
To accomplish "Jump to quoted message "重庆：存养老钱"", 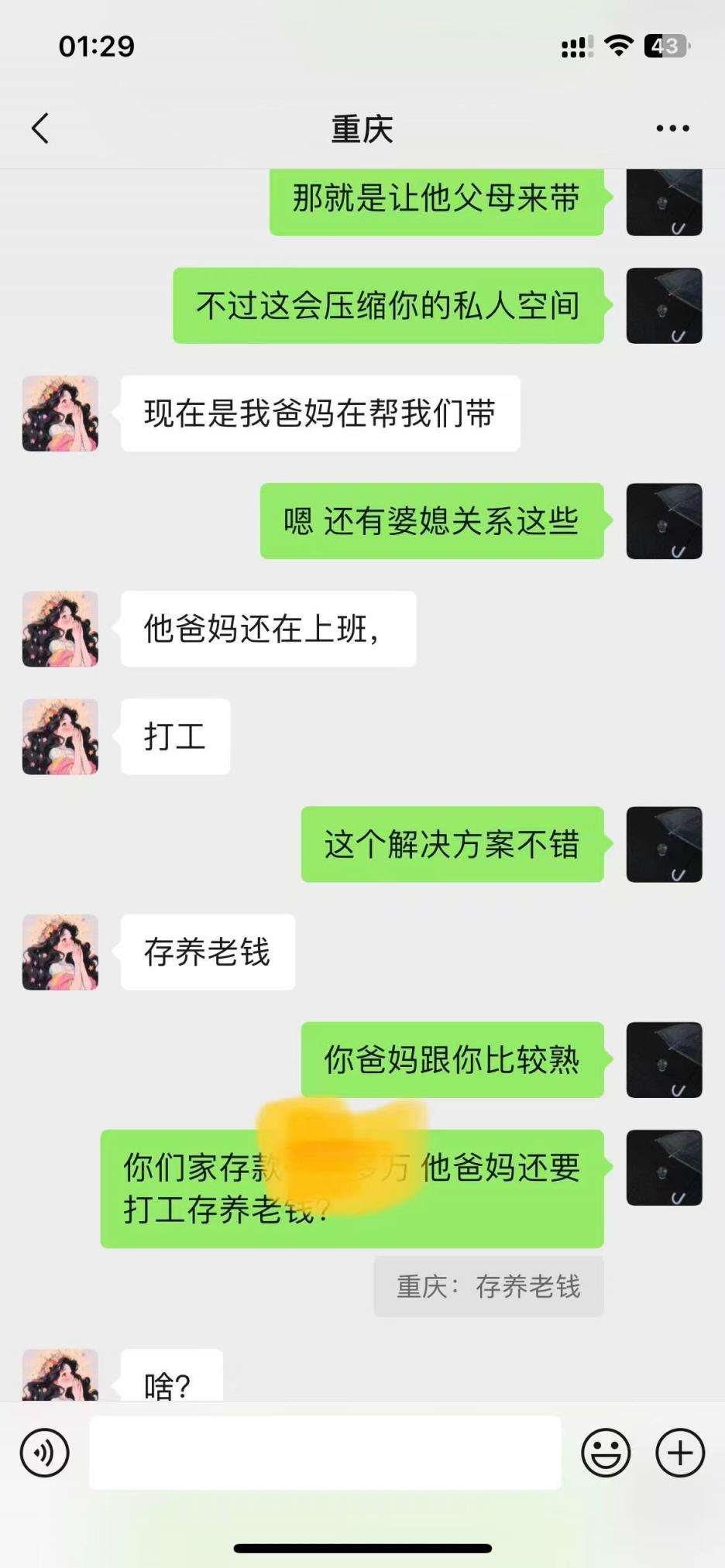I will pos(488,1287).
